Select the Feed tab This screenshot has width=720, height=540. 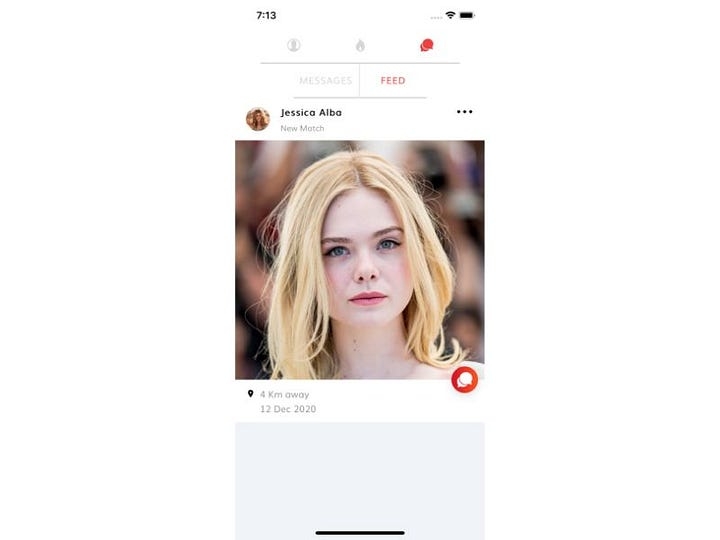pyautogui.click(x=393, y=81)
